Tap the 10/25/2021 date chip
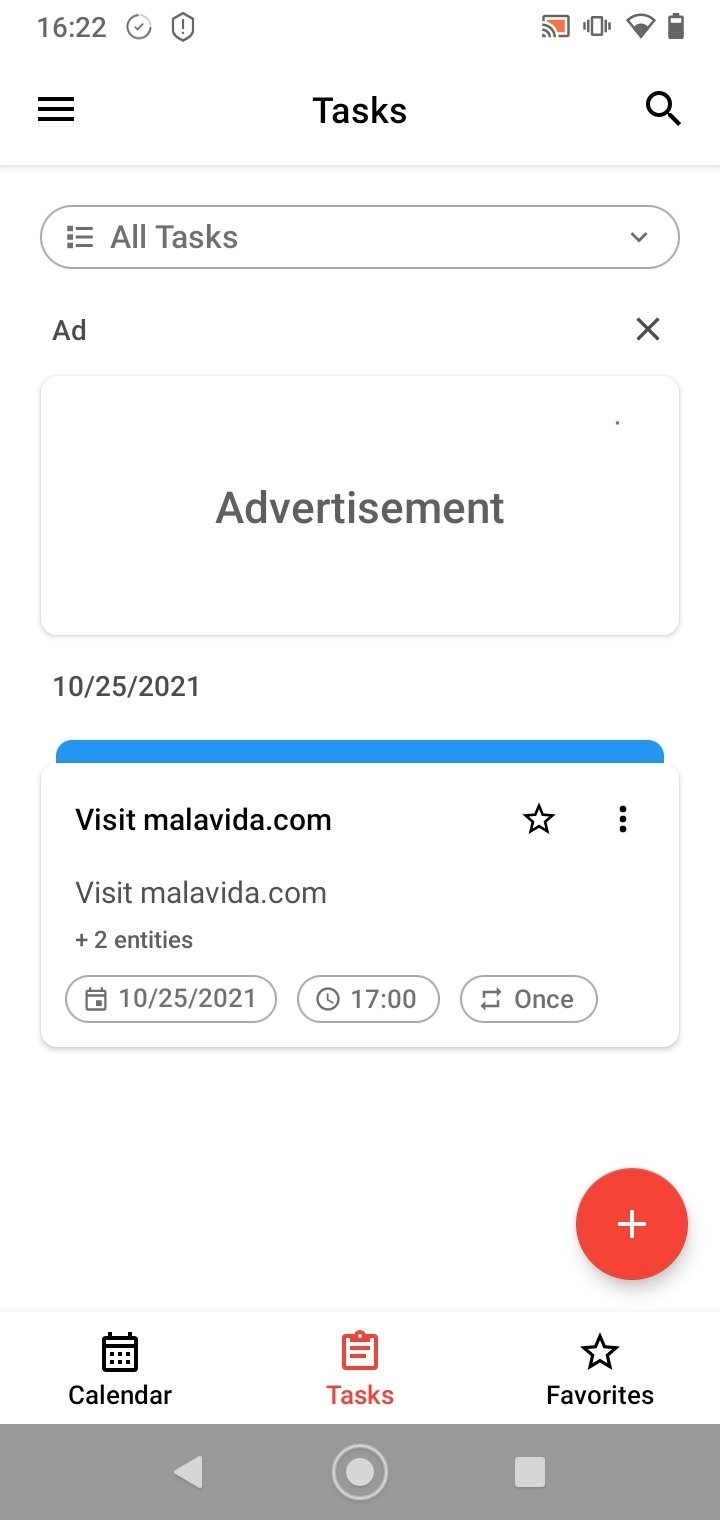720x1520 pixels. pyautogui.click(x=171, y=999)
